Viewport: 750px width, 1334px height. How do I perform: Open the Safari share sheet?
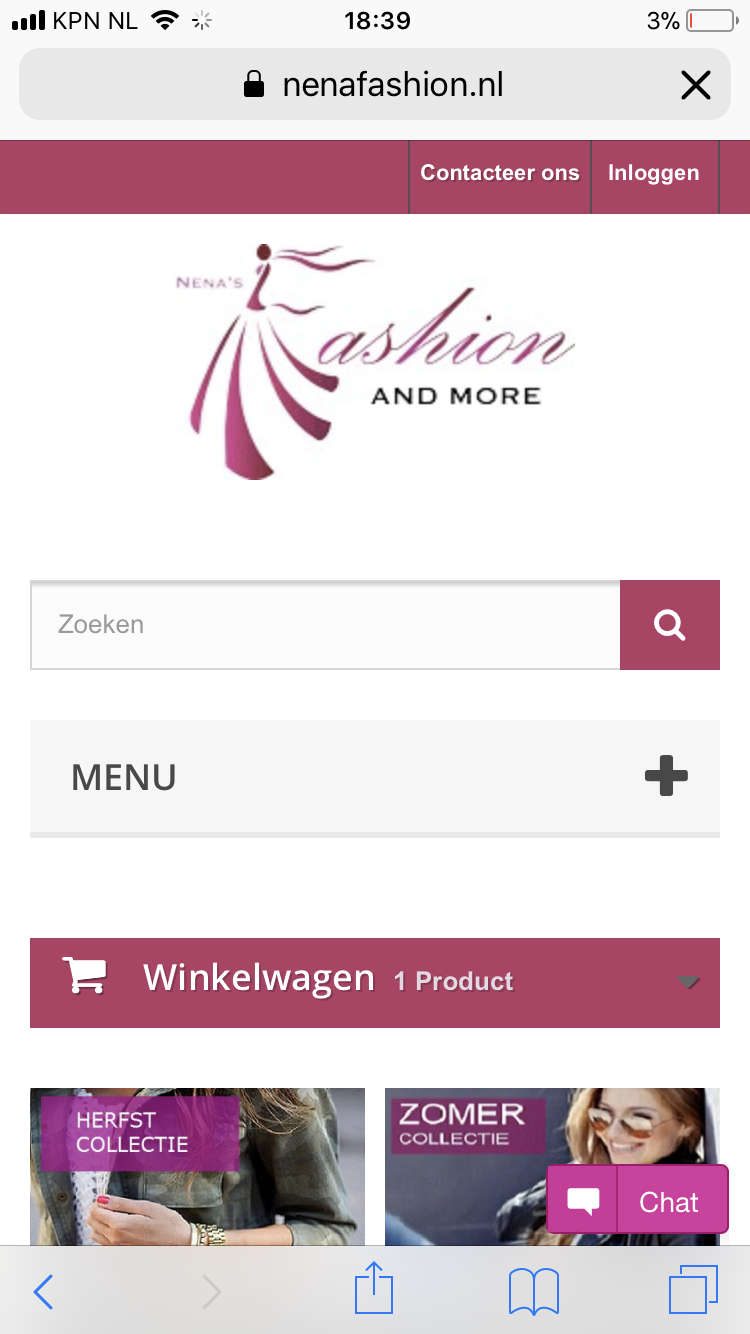tap(375, 1290)
